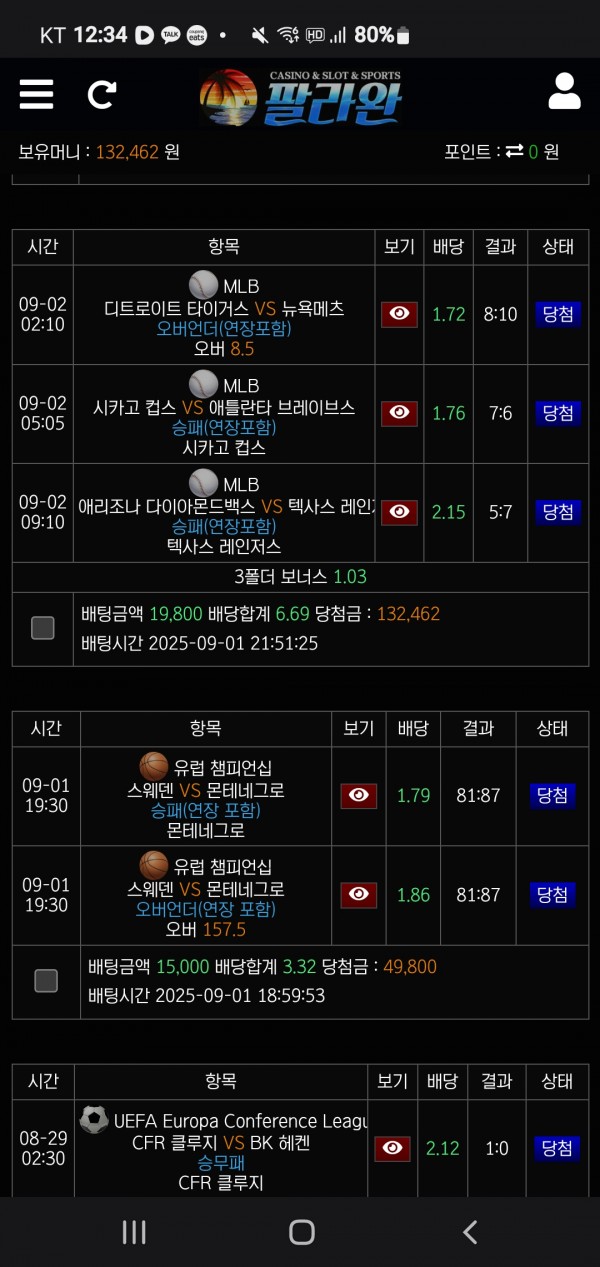Open the hamburger menu

[36, 94]
